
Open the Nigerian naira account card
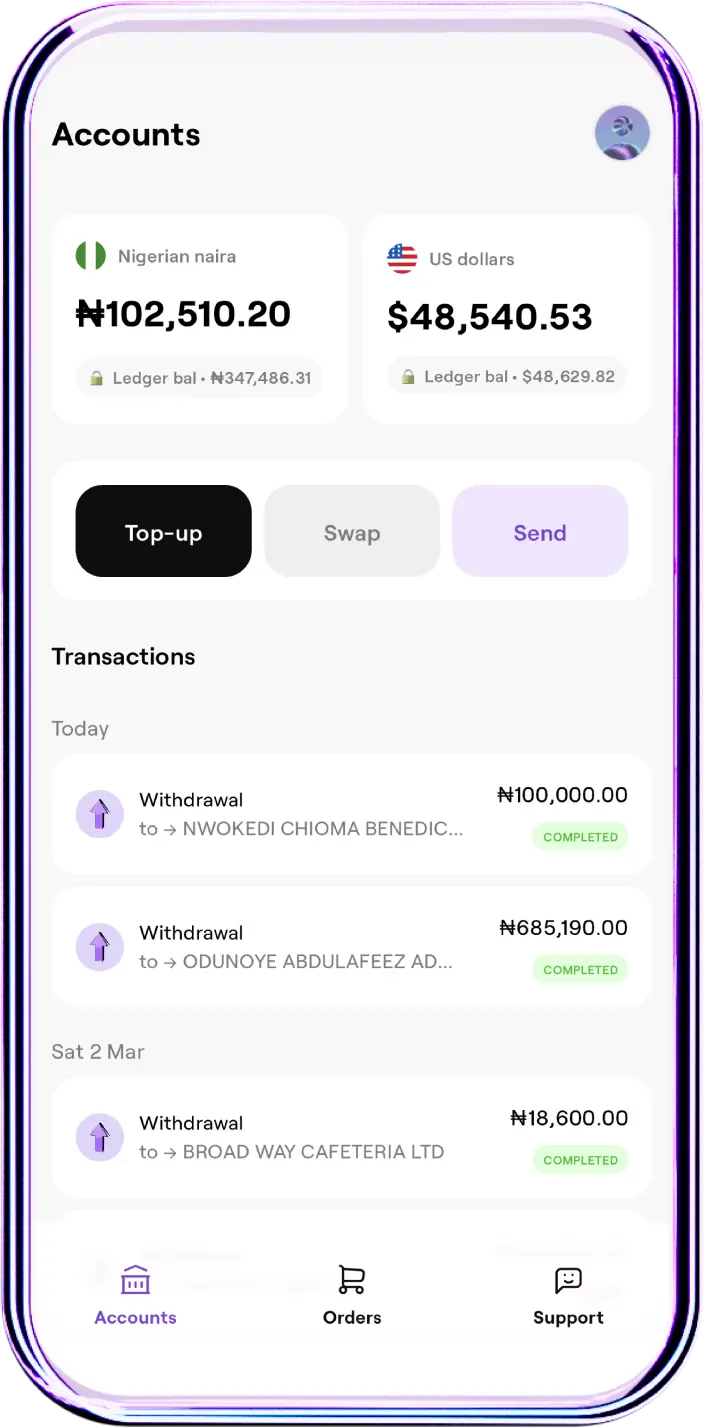pyautogui.click(x=200, y=319)
